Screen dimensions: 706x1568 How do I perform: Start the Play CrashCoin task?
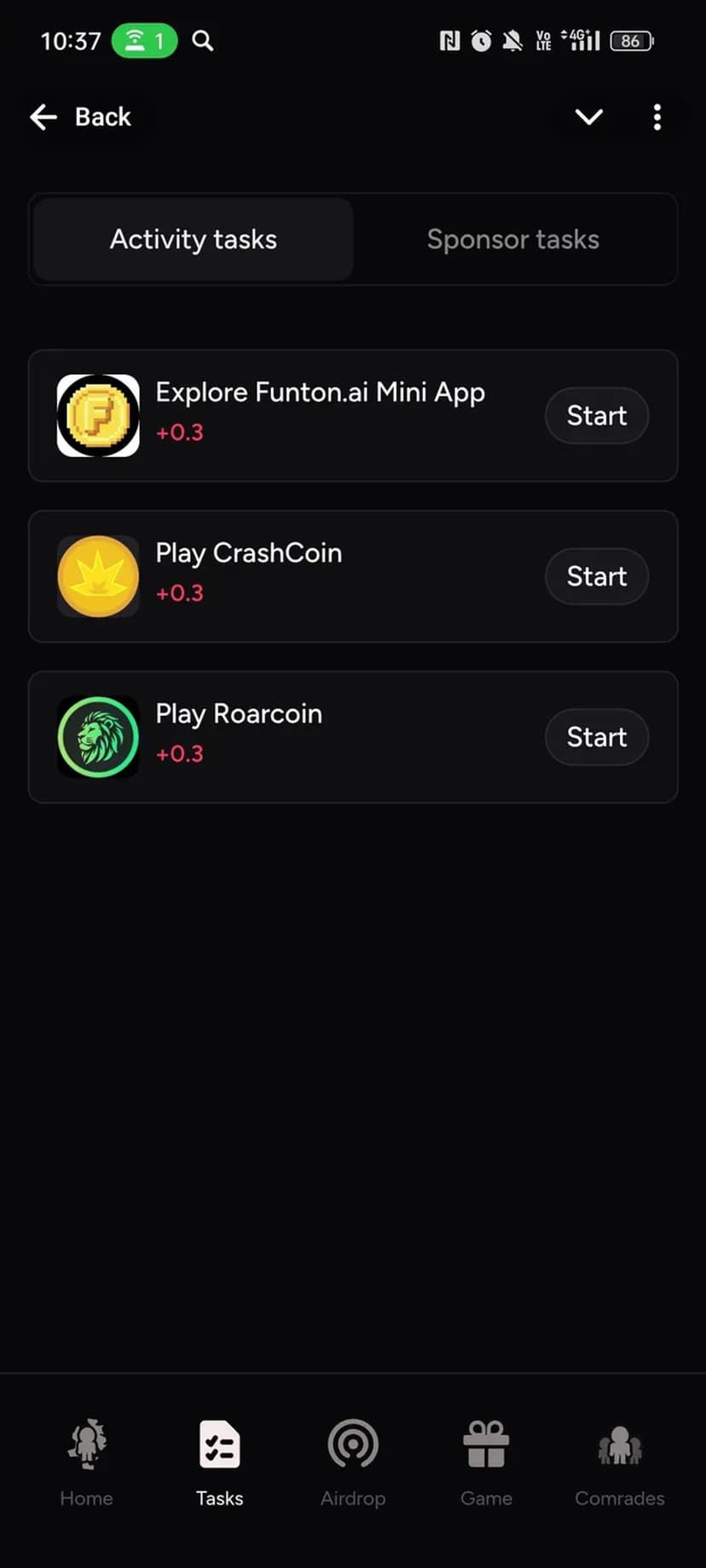596,577
